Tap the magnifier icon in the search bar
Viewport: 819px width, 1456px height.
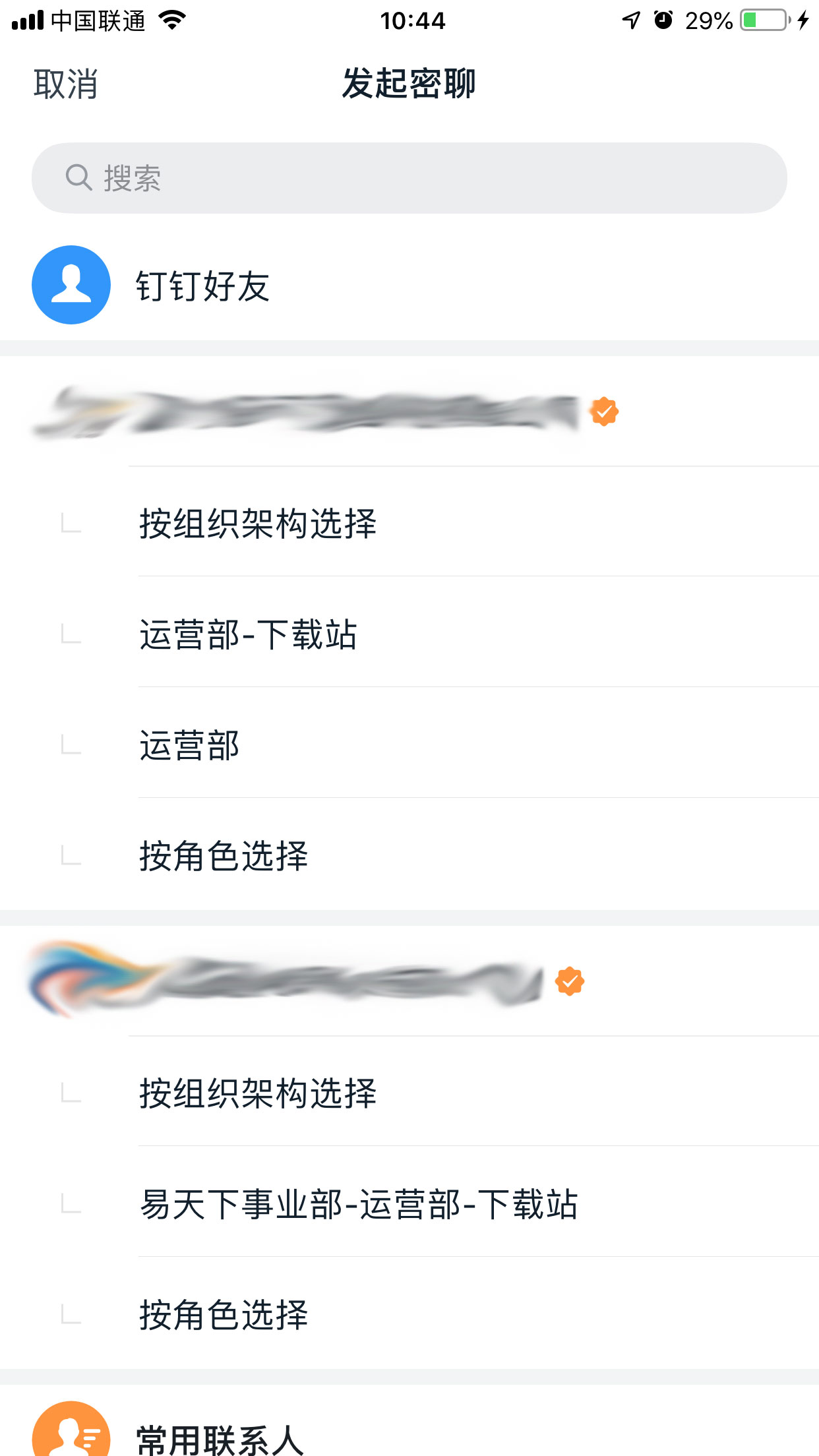pos(77,177)
